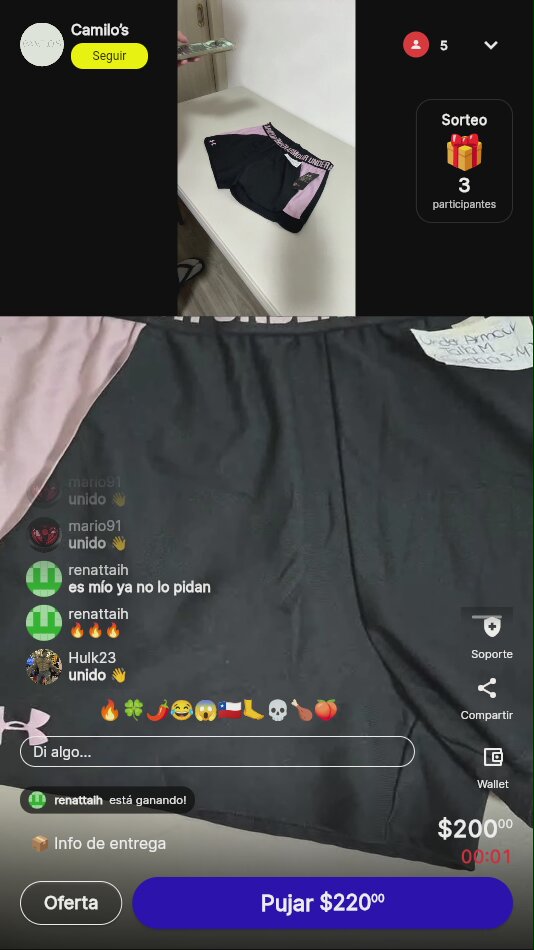
Task: Follow Camilo's with the Seguir button
Action: pos(109,56)
